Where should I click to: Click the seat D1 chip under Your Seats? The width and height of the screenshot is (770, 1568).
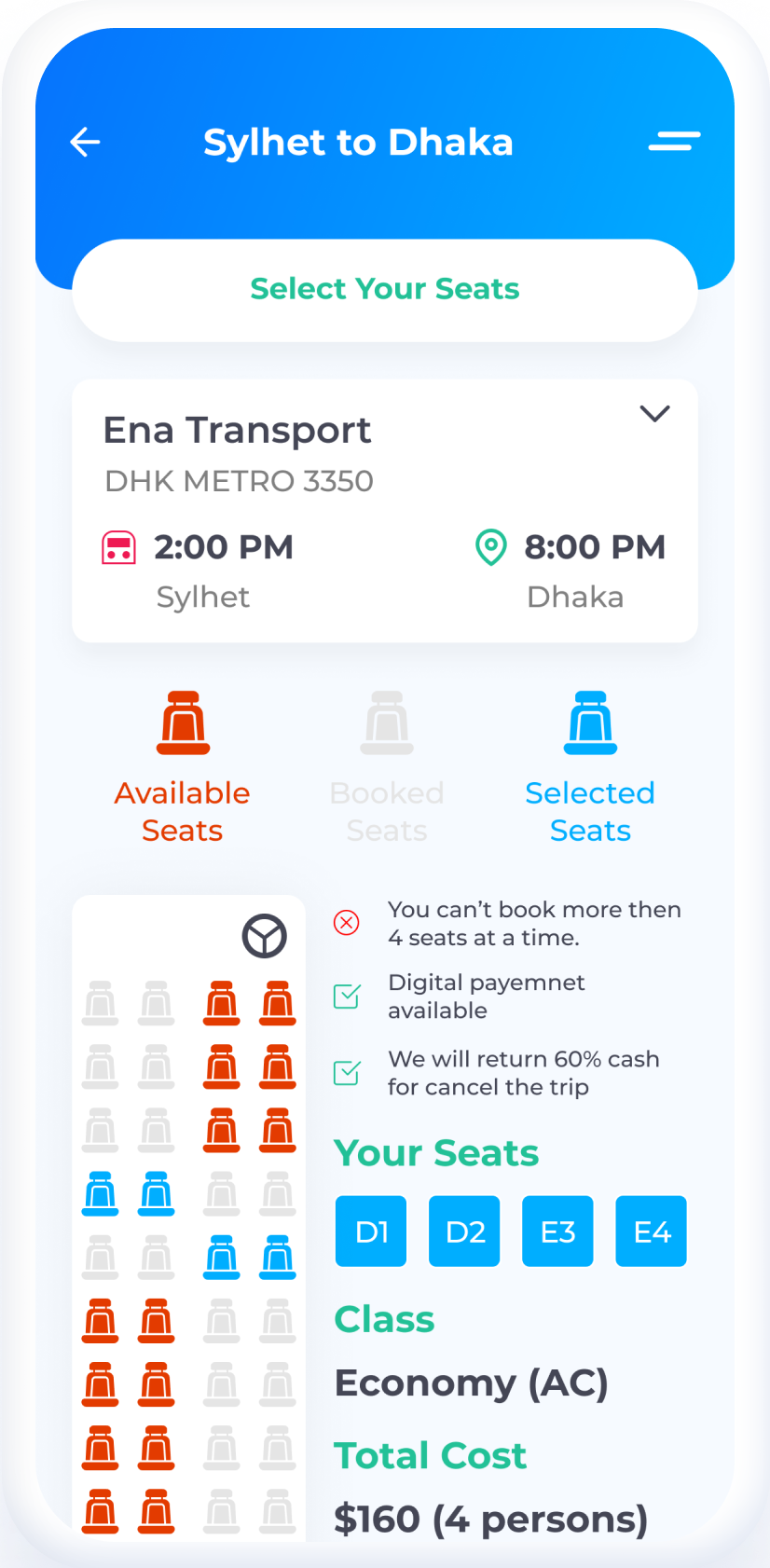(x=371, y=1231)
